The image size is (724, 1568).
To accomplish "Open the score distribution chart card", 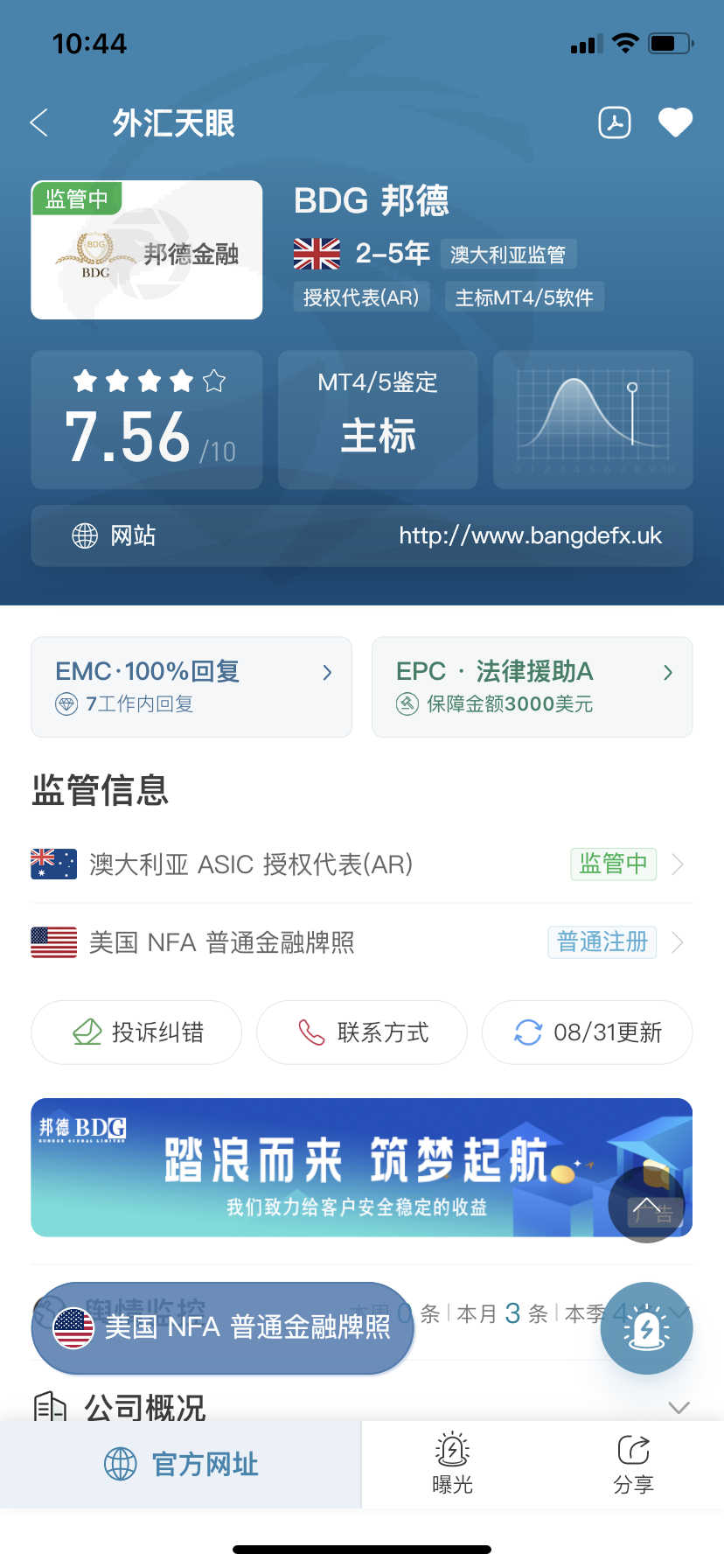I will (x=593, y=420).
